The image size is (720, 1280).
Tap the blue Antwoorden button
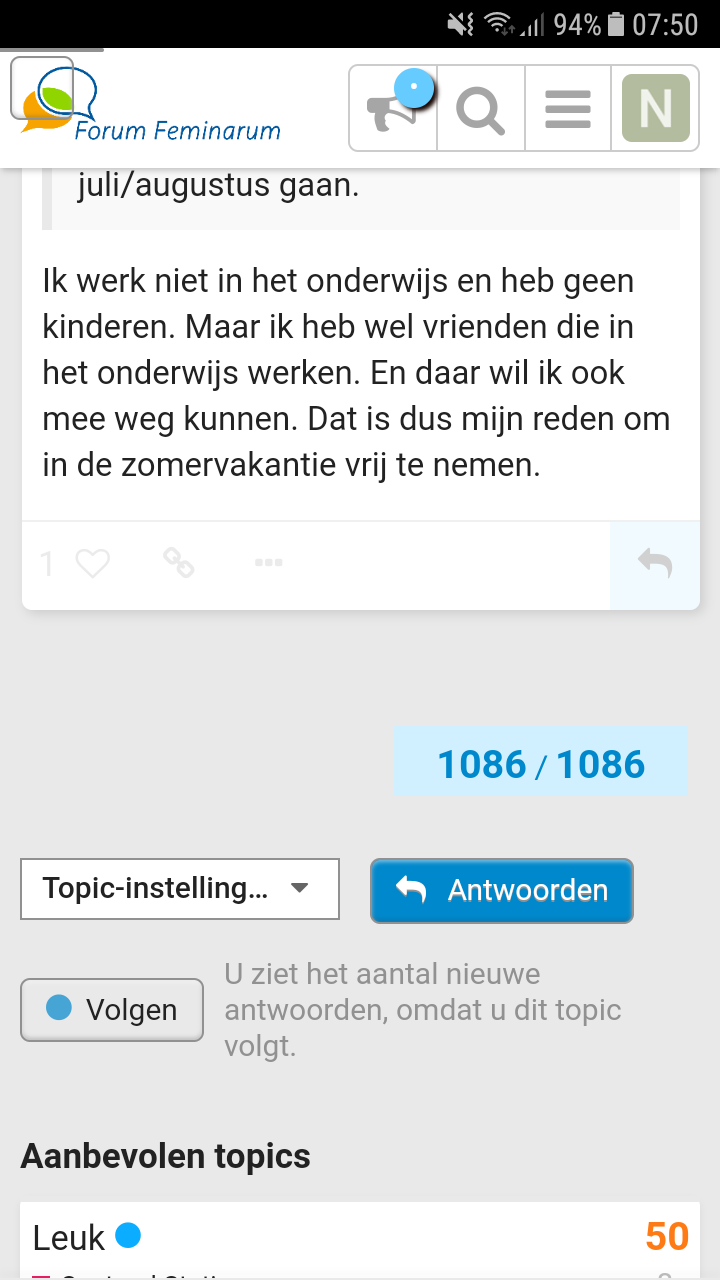tap(502, 890)
